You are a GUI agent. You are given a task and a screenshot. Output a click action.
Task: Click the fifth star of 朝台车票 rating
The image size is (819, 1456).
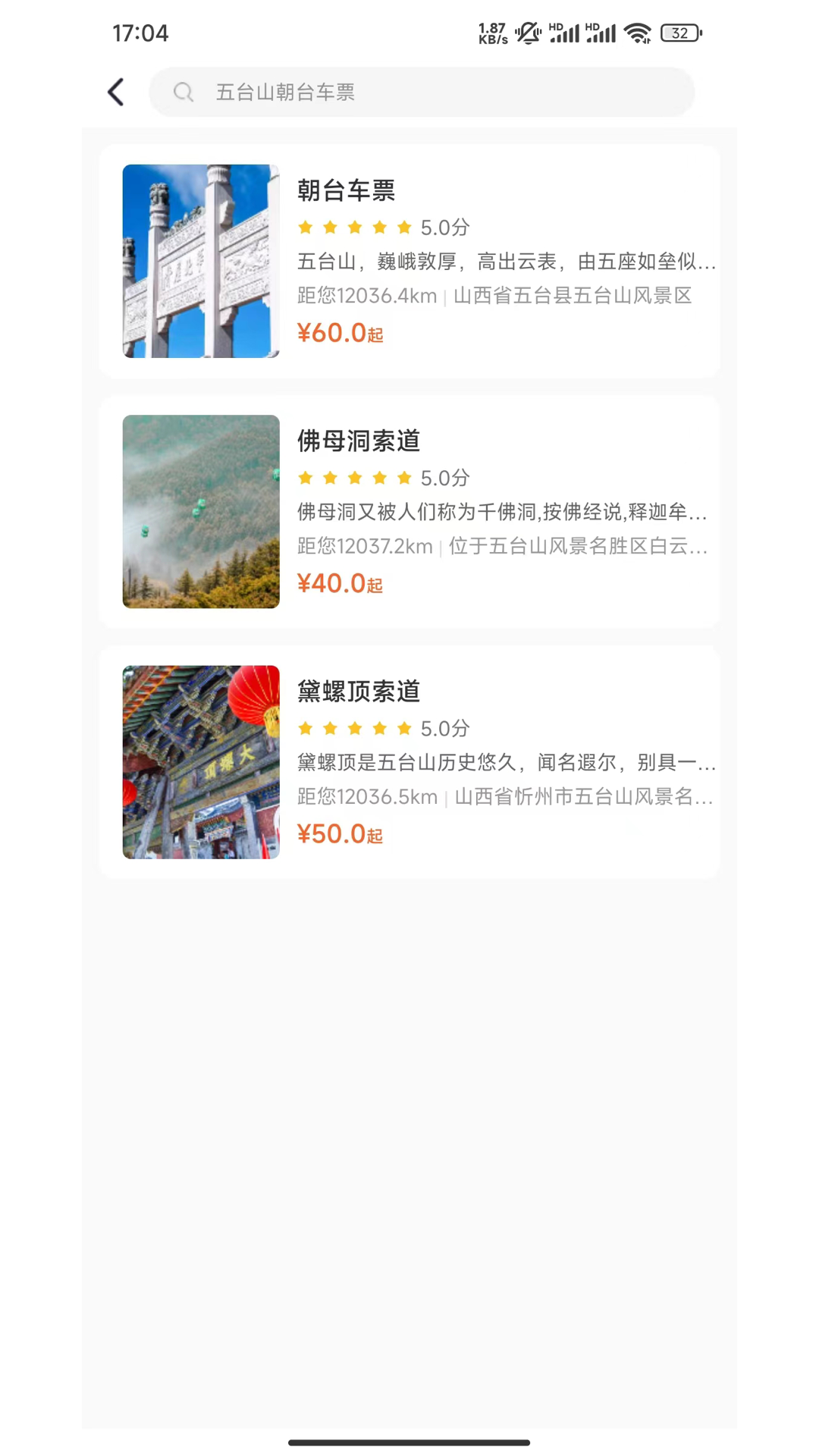404,227
